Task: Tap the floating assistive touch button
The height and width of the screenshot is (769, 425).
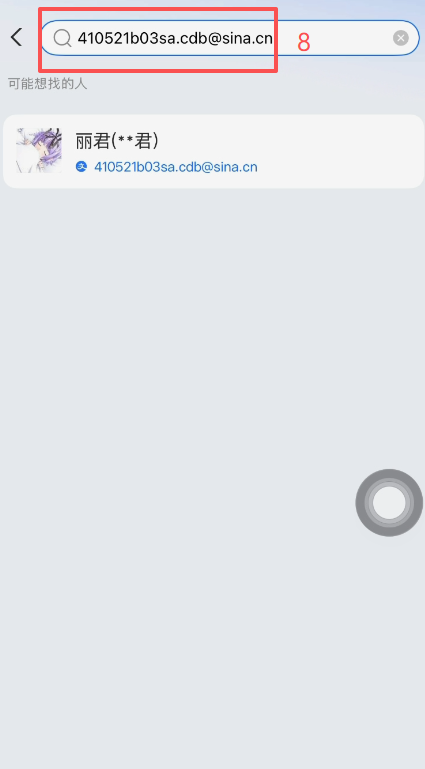Action: pos(389,503)
